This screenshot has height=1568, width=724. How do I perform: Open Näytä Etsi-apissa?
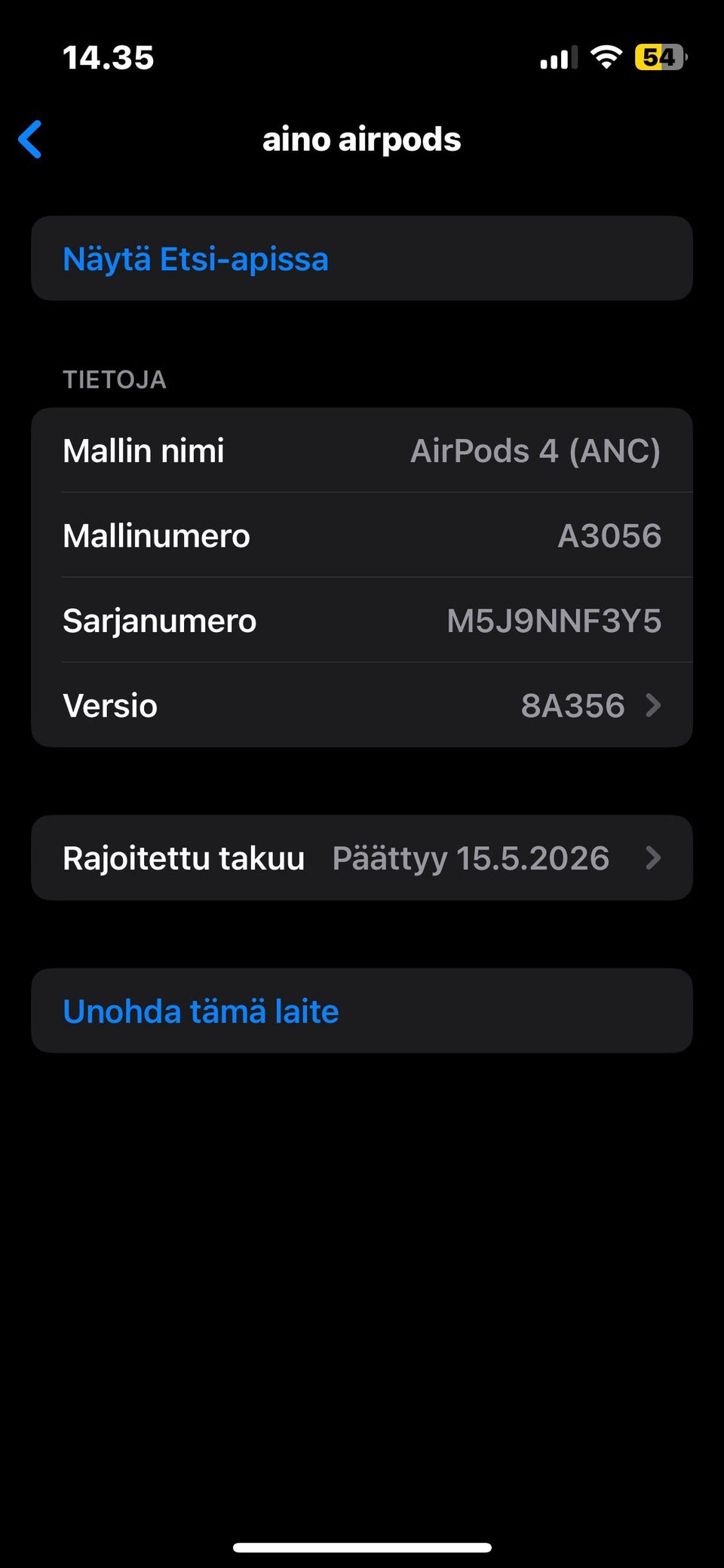[196, 259]
